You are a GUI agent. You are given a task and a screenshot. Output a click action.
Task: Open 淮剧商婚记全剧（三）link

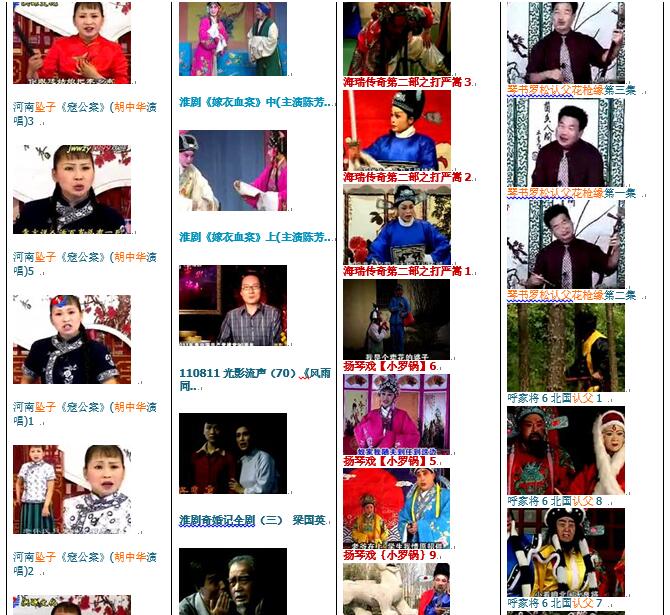coord(252,520)
